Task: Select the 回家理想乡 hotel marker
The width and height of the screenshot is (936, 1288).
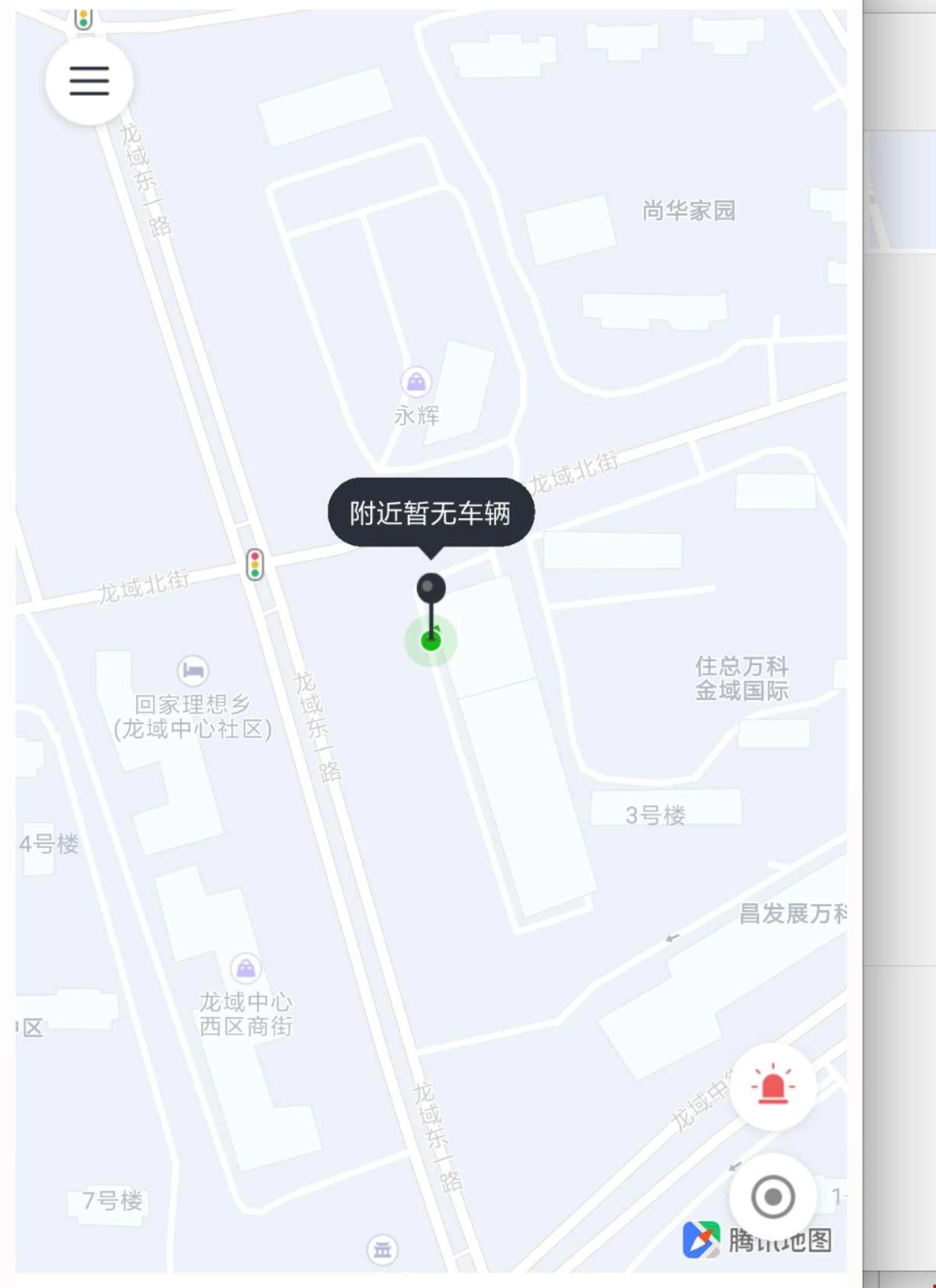Action: 193,671
